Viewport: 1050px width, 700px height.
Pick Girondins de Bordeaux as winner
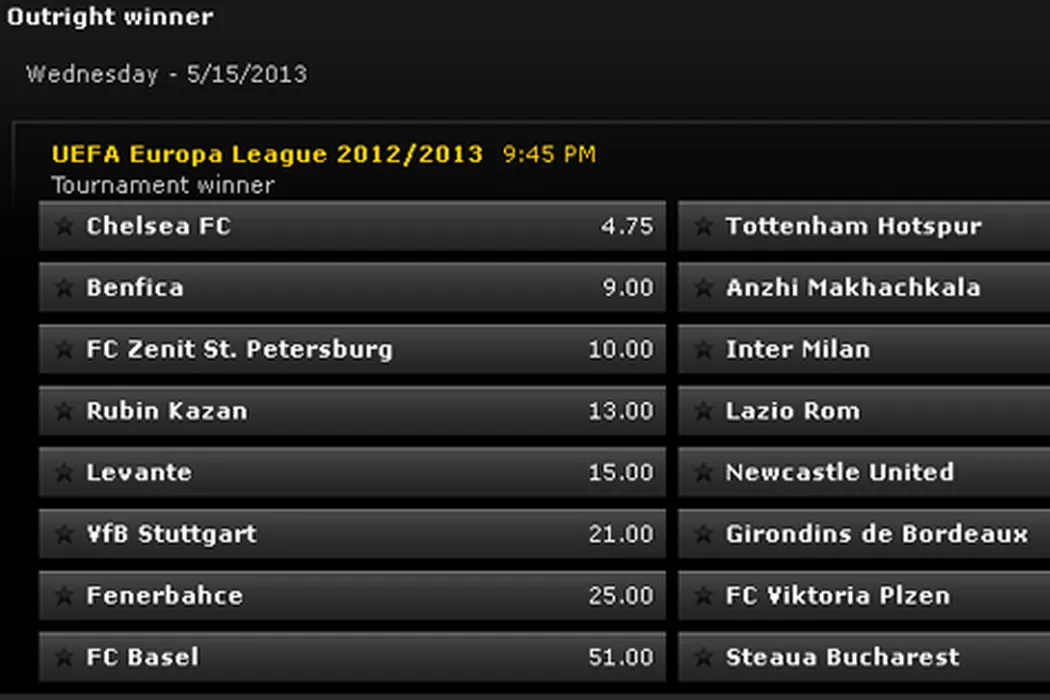pos(864,534)
